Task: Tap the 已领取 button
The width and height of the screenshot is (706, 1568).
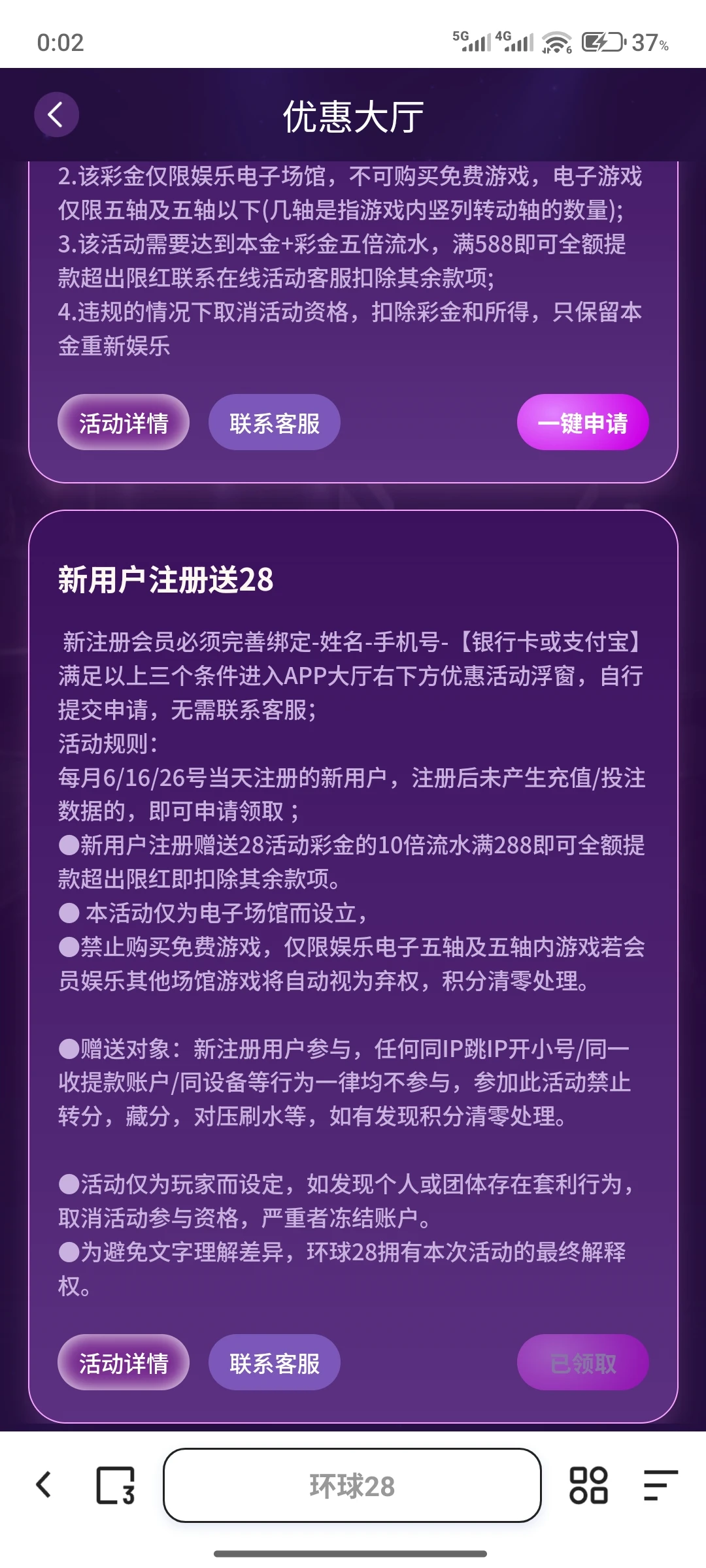Action: 582,1363
